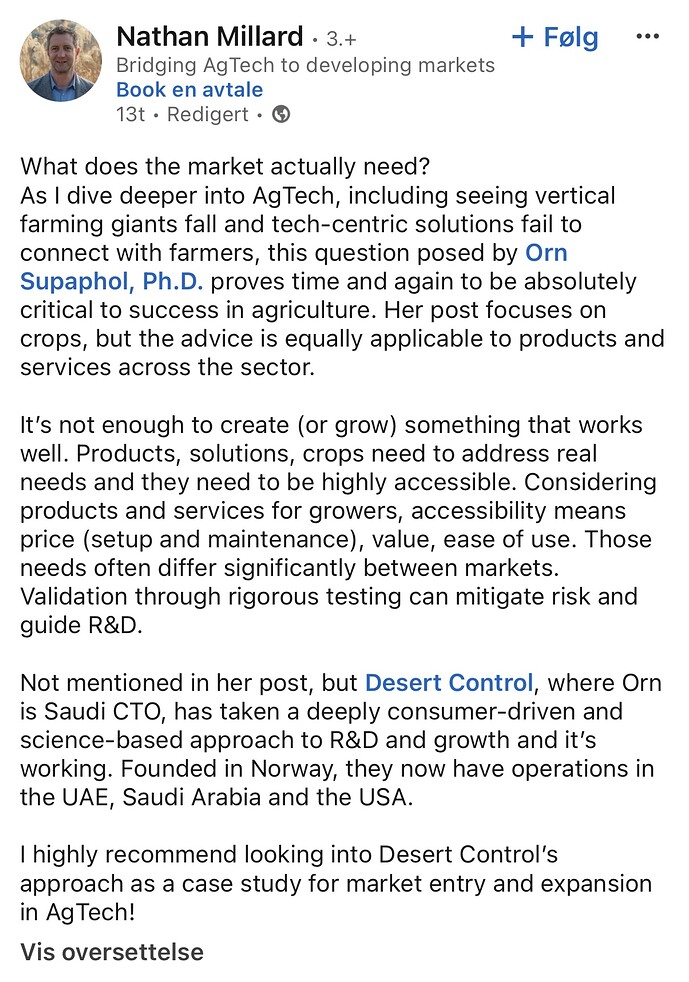This screenshot has width=689, height=982.
Task: Open Nathan Millard's name link
Action: [209, 37]
